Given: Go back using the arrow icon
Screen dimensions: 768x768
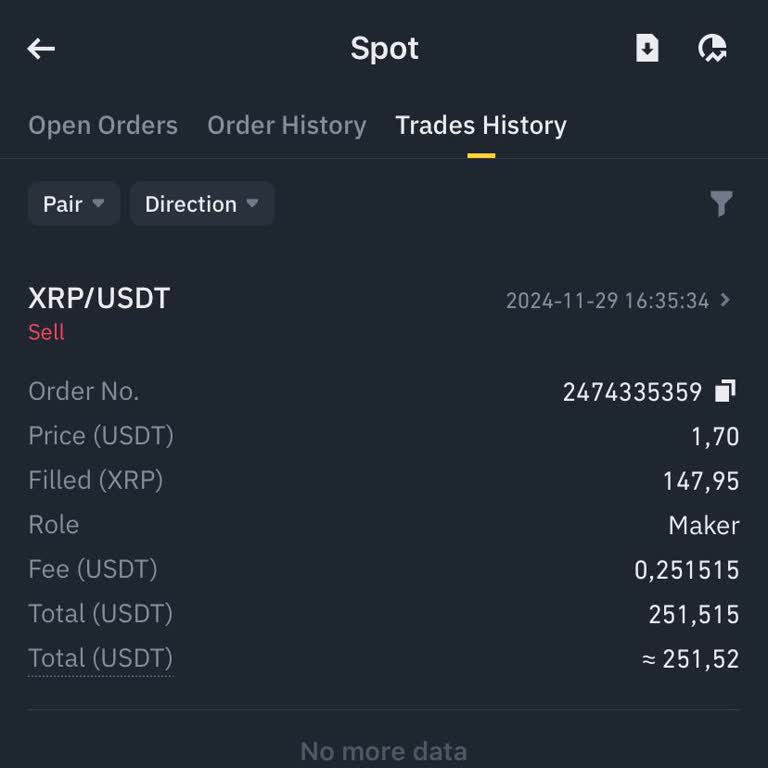Looking at the screenshot, I should coord(41,48).
